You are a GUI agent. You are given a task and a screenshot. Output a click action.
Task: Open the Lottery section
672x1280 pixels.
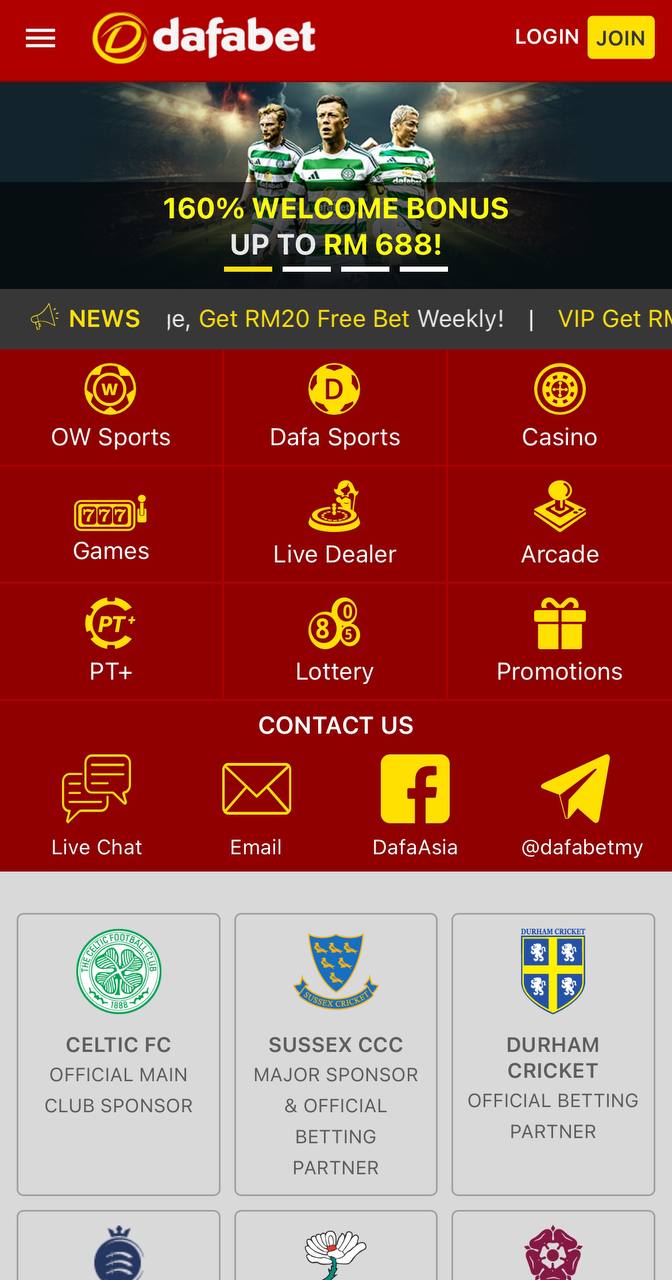click(x=335, y=641)
